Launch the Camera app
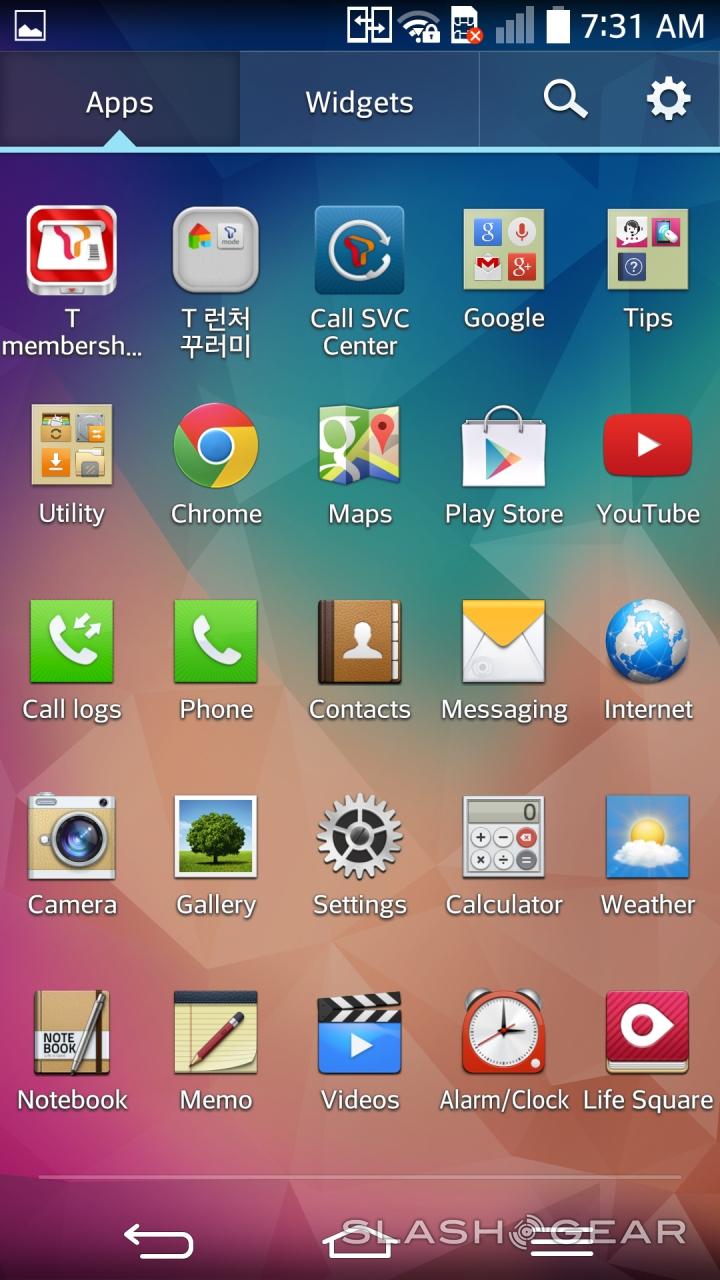This screenshot has width=720, height=1280. click(x=72, y=838)
